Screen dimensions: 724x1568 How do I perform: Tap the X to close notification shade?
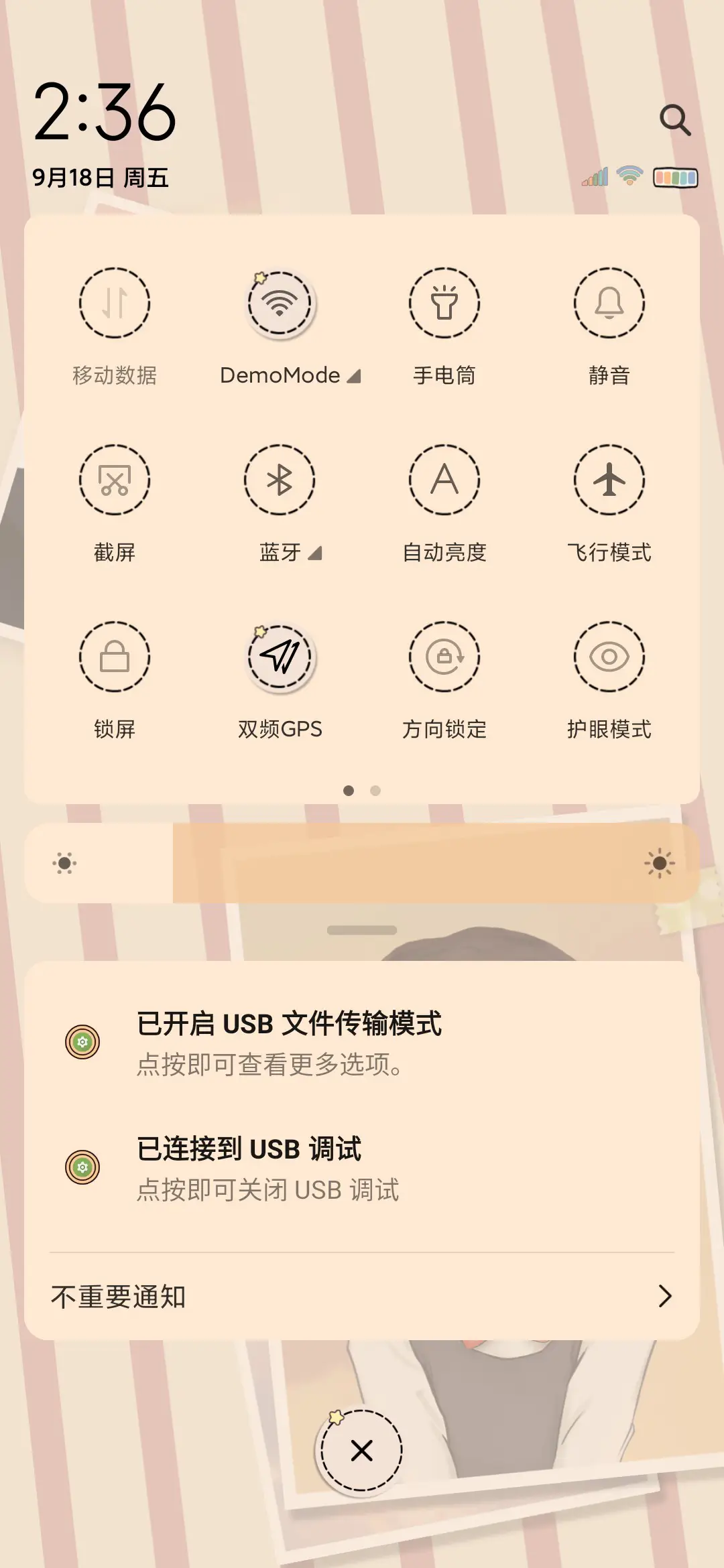point(362,1449)
